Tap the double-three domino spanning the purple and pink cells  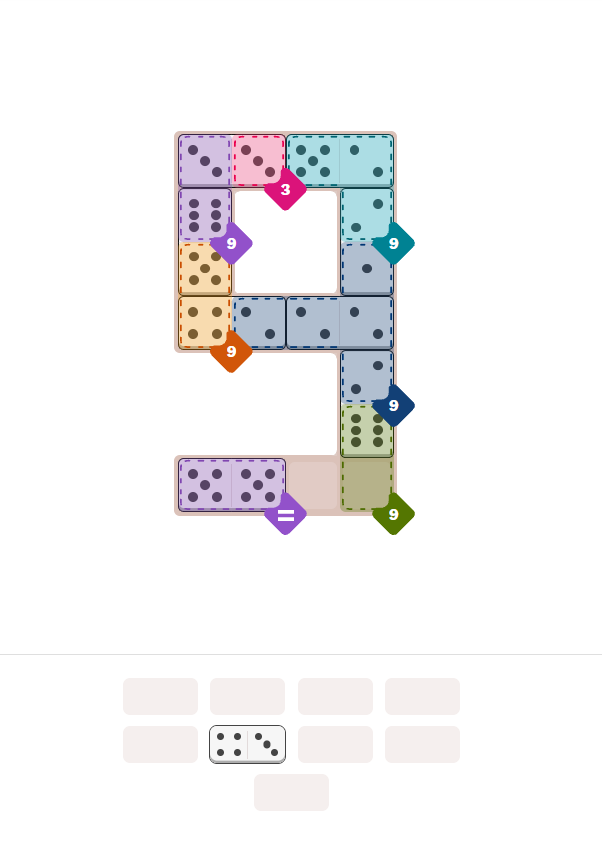click(x=232, y=161)
